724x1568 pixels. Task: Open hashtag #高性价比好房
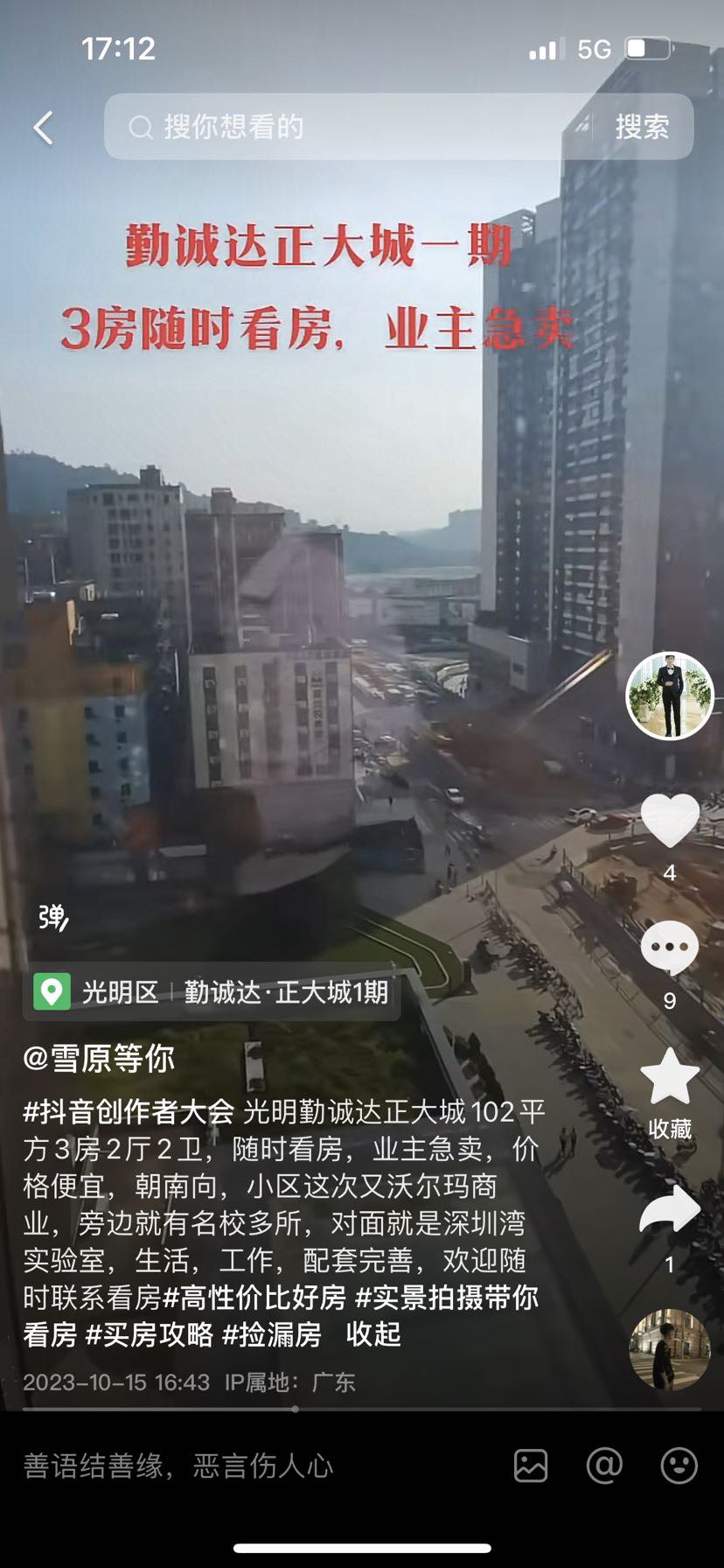pos(254,1298)
